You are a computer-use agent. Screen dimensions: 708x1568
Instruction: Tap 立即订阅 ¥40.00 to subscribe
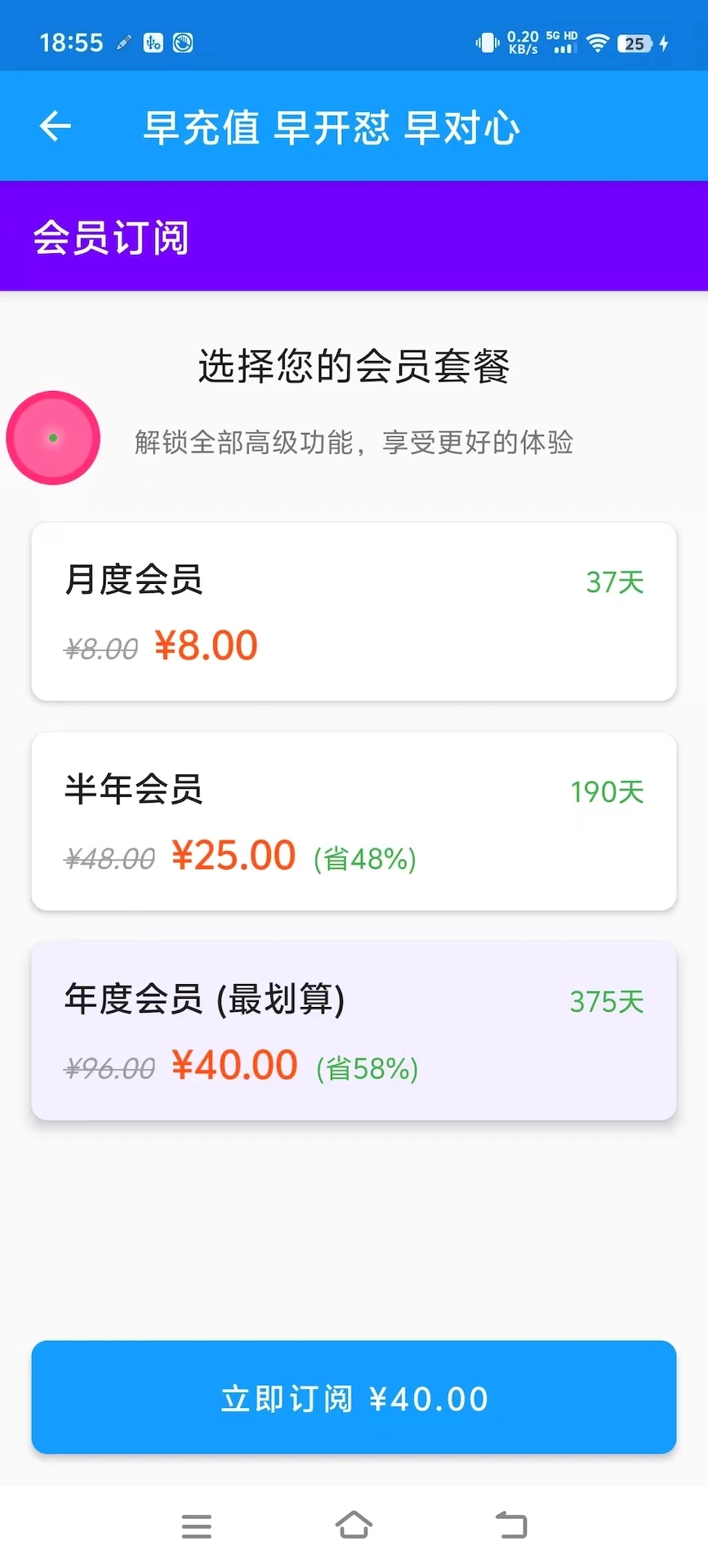354,1397
